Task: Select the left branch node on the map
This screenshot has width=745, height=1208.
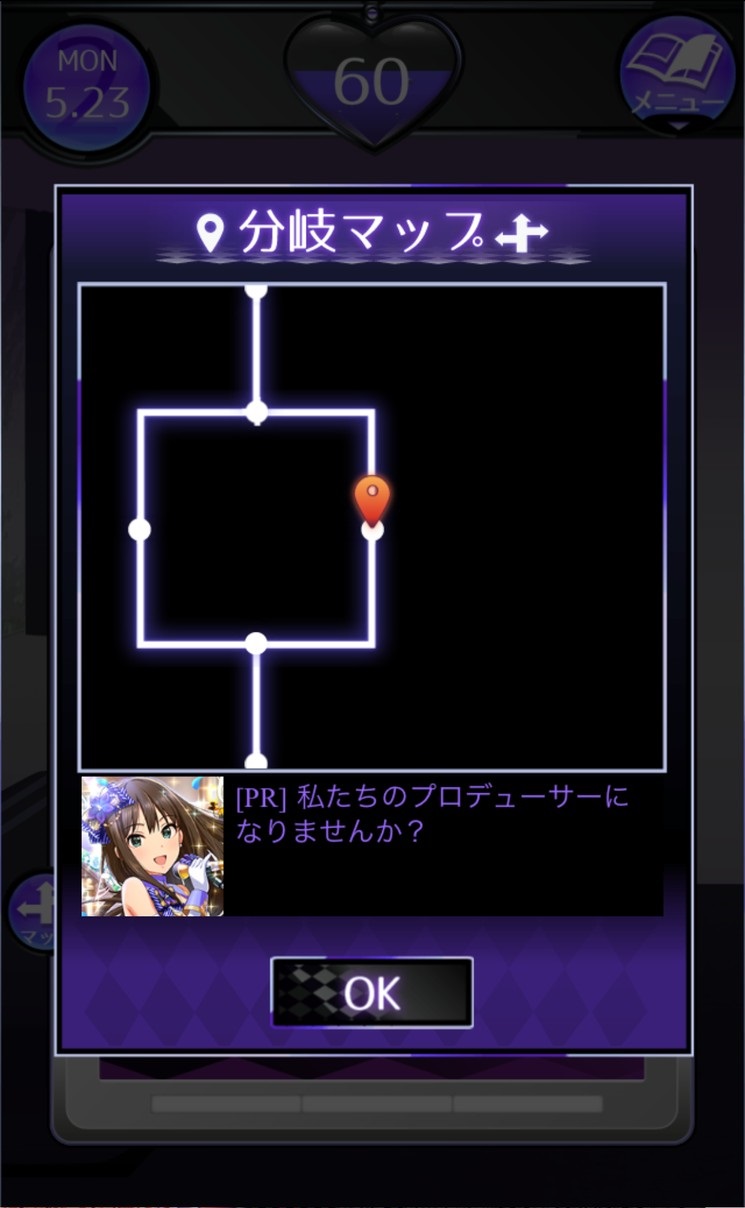Action: (x=140, y=529)
